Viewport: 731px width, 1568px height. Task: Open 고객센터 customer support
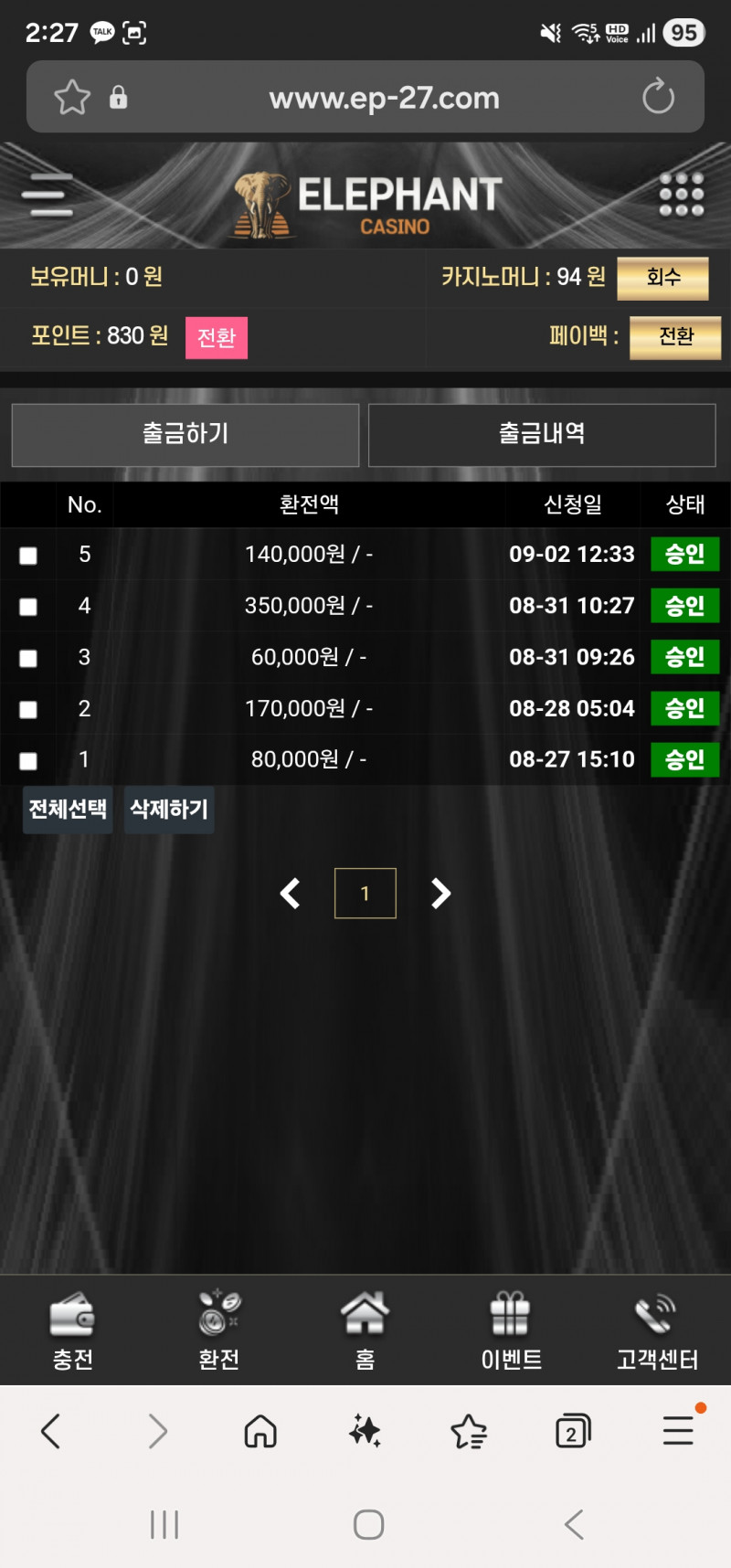pyautogui.click(x=657, y=1330)
